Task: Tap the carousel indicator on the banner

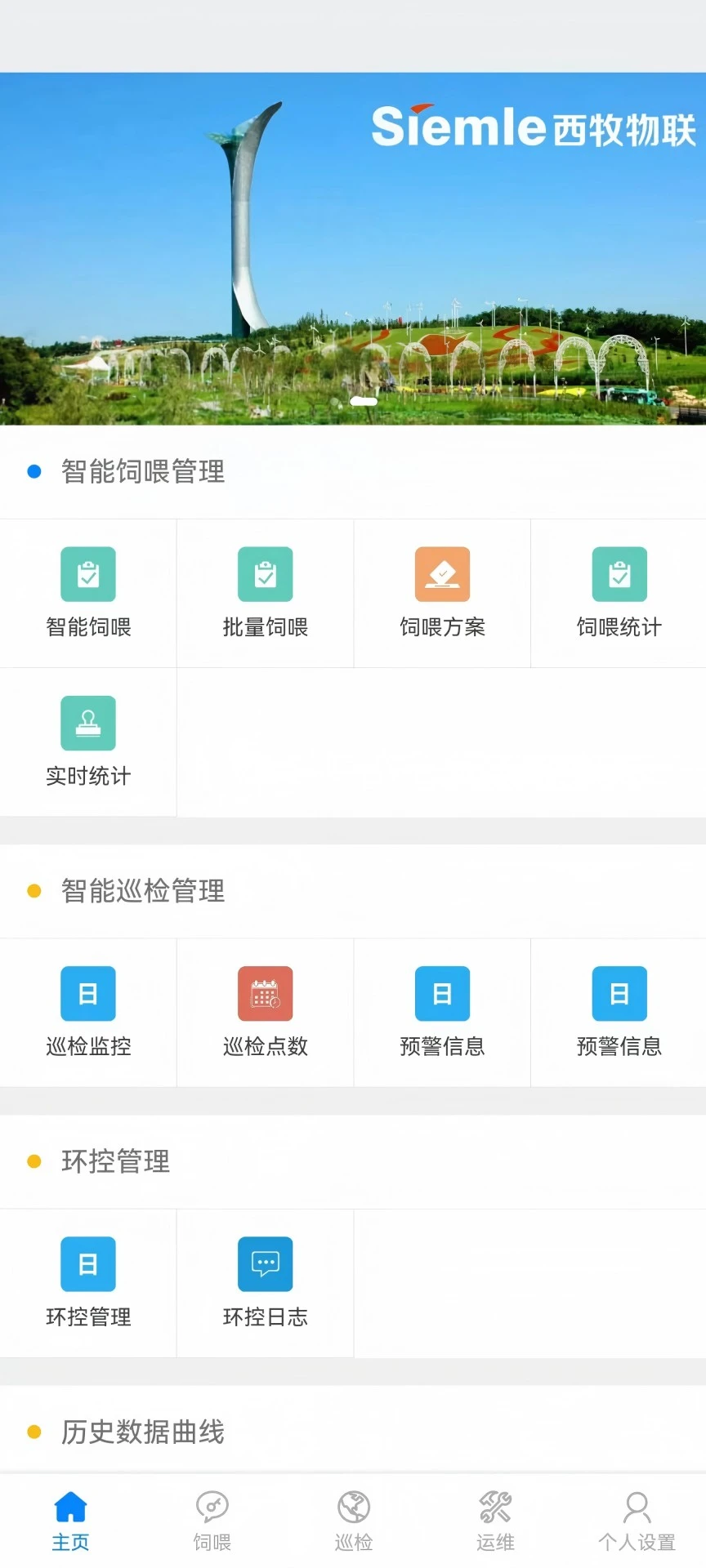Action: (363, 401)
